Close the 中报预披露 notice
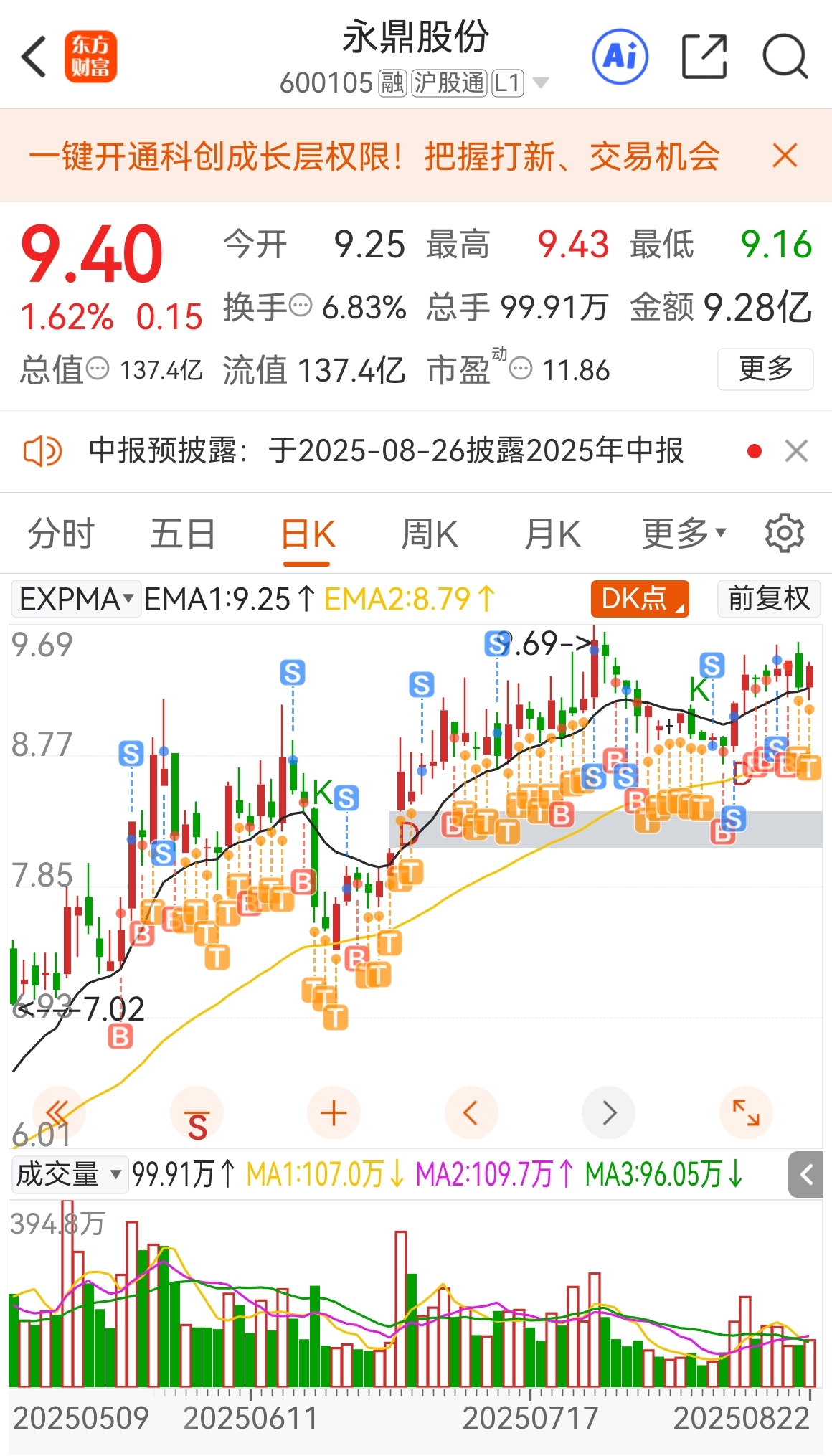Viewport: 832px width, 1456px height. [x=796, y=451]
